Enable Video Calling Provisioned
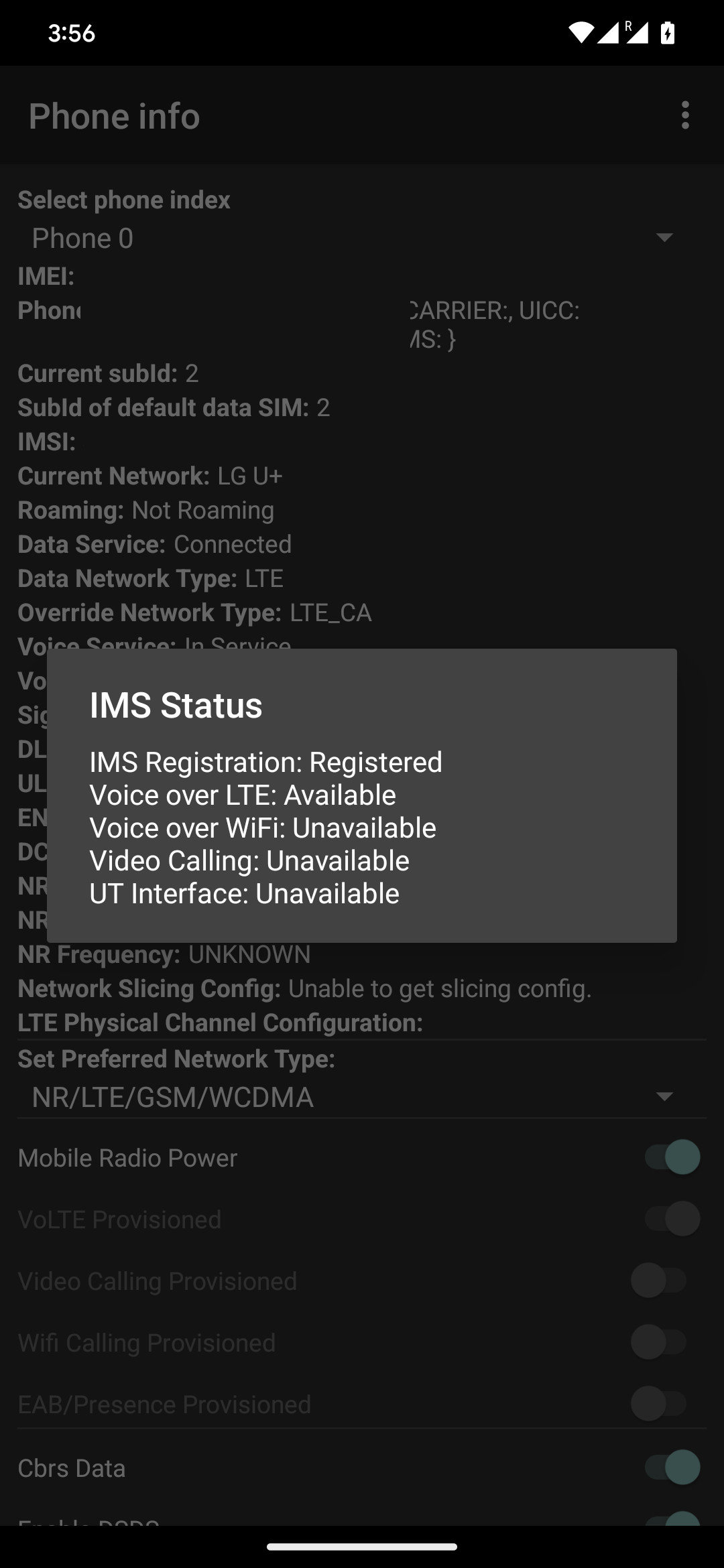724x1568 pixels. tap(660, 1280)
